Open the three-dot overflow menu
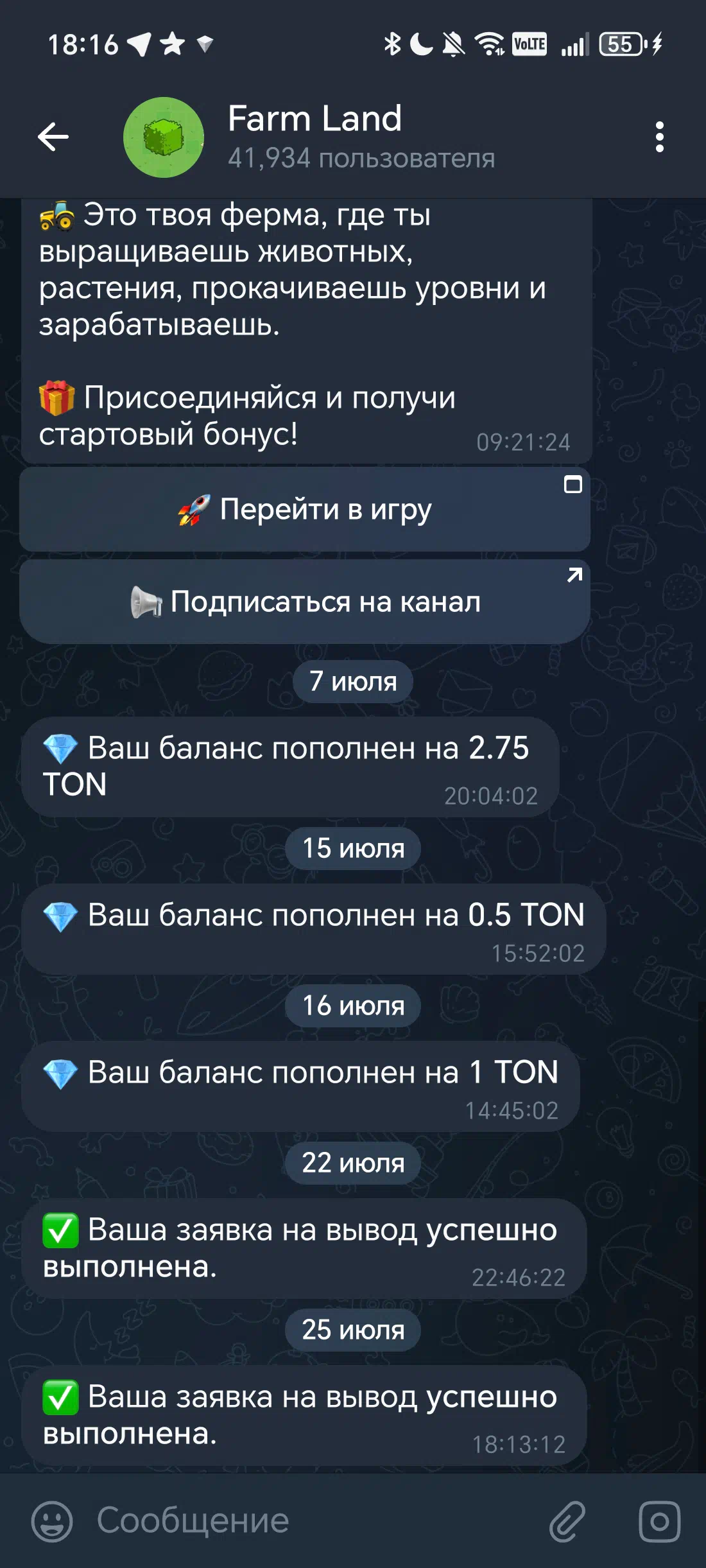The width and height of the screenshot is (706, 1568). pyautogui.click(x=659, y=137)
